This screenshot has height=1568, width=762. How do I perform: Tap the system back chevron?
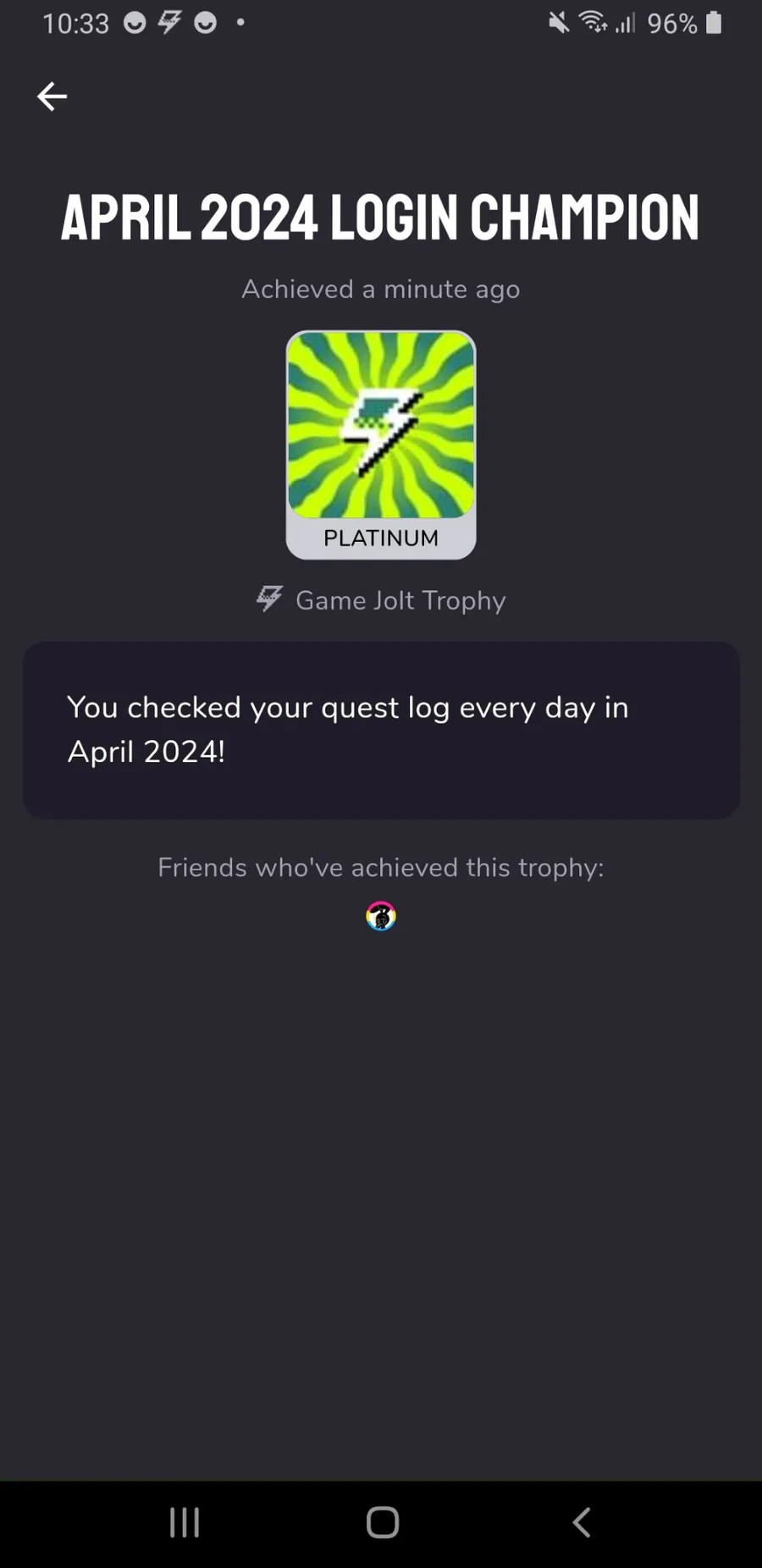pos(581,1521)
